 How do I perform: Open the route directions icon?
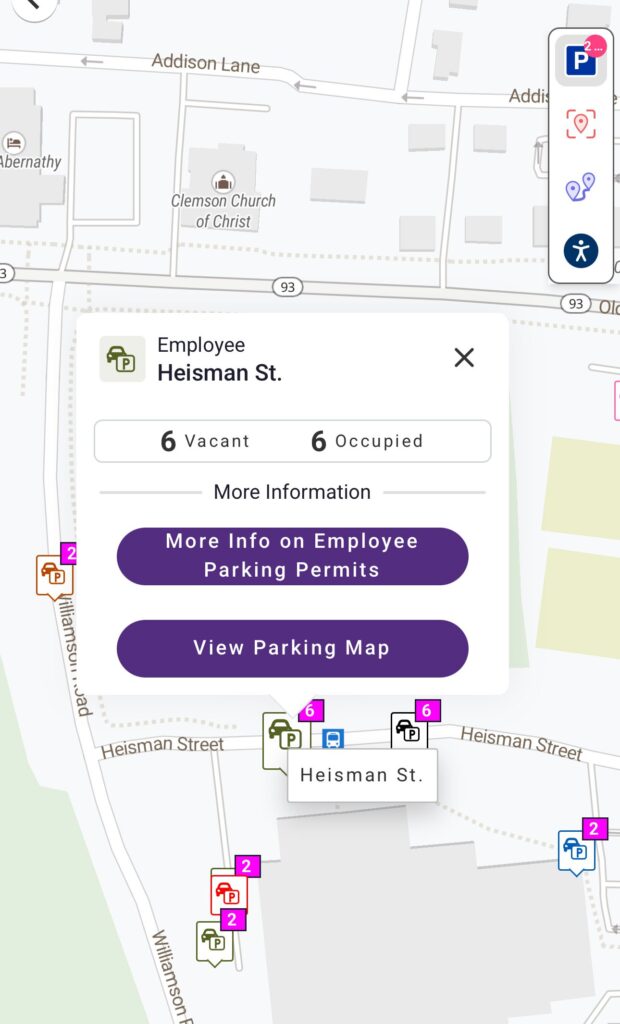coord(580,187)
